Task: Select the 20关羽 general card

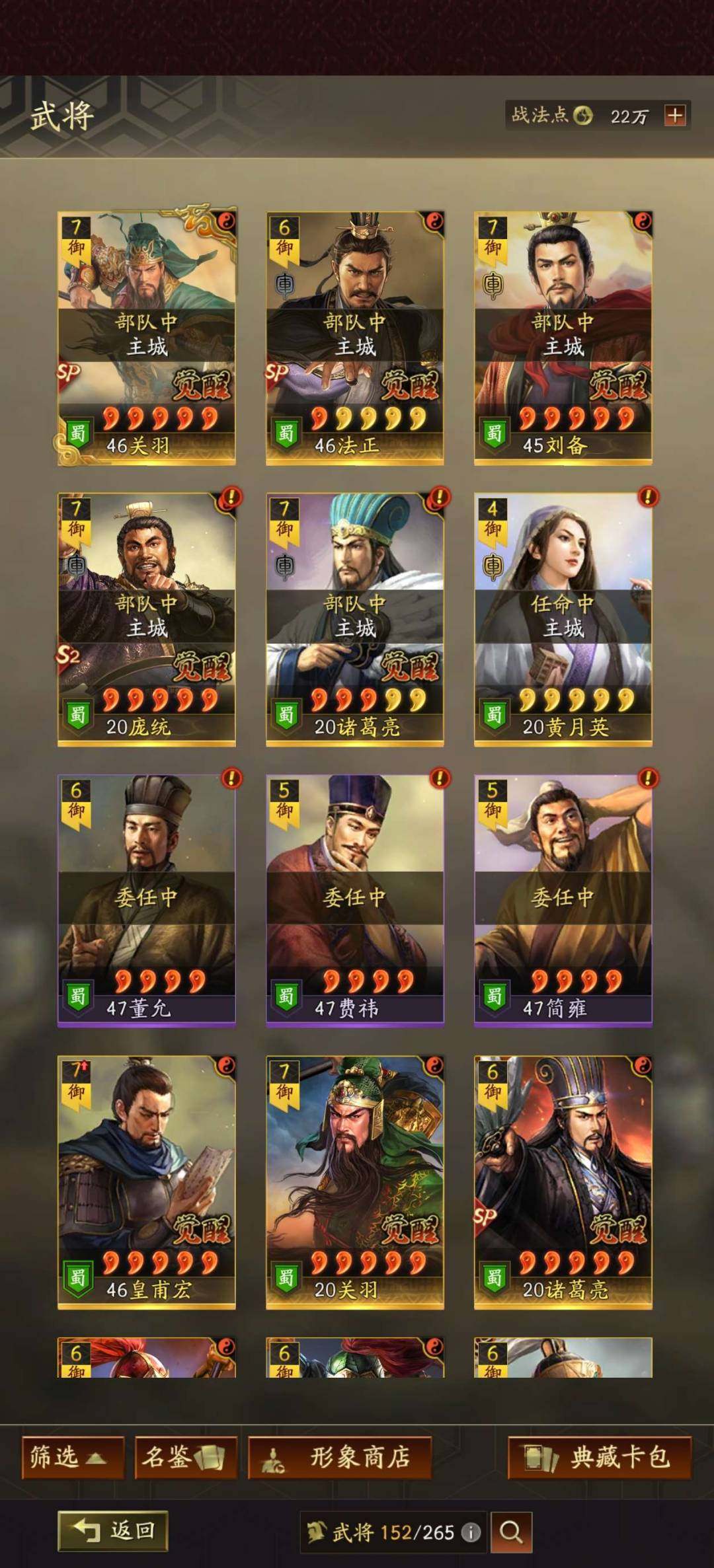Action: [x=355, y=1181]
